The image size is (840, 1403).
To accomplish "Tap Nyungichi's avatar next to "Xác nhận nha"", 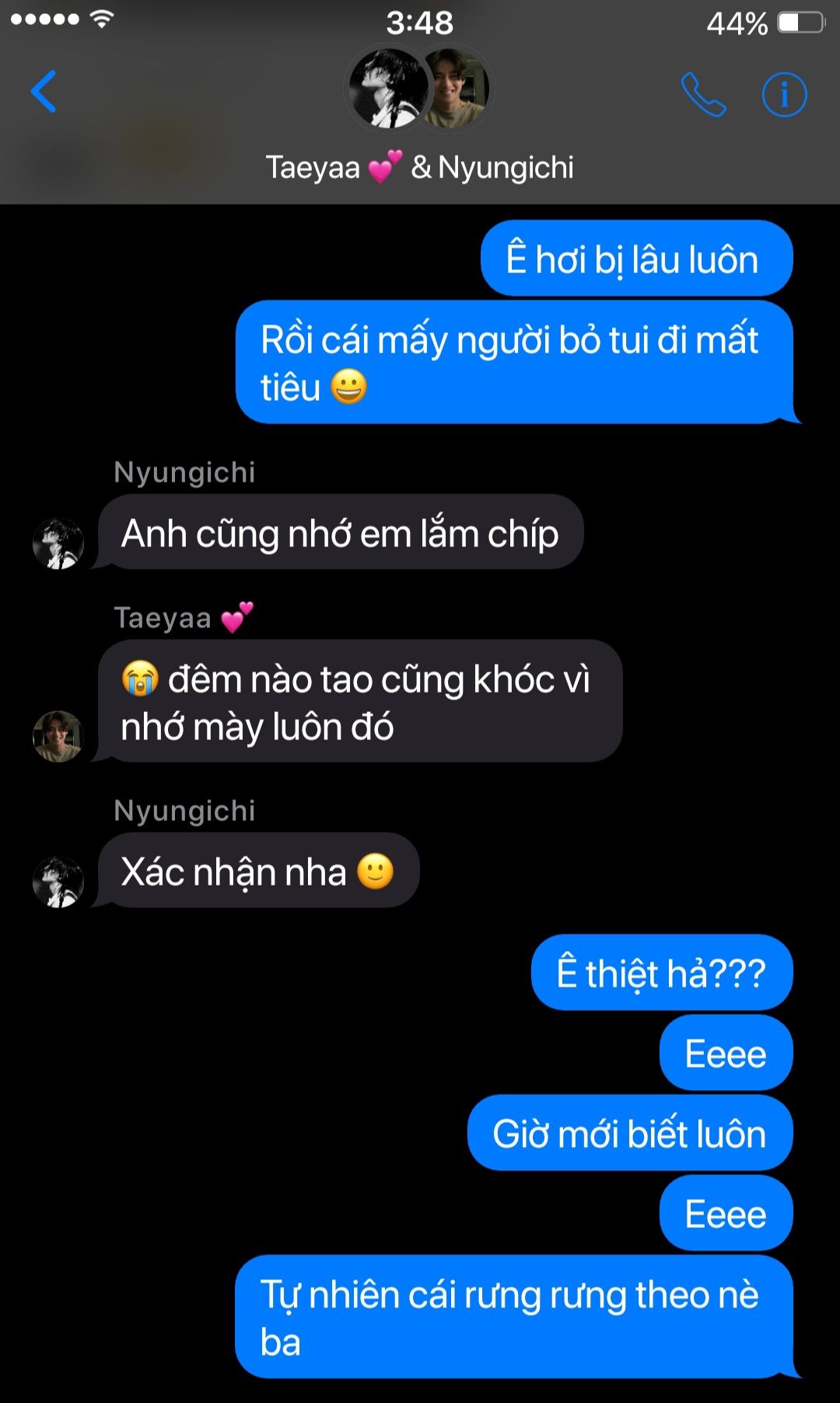I will coord(58,882).
